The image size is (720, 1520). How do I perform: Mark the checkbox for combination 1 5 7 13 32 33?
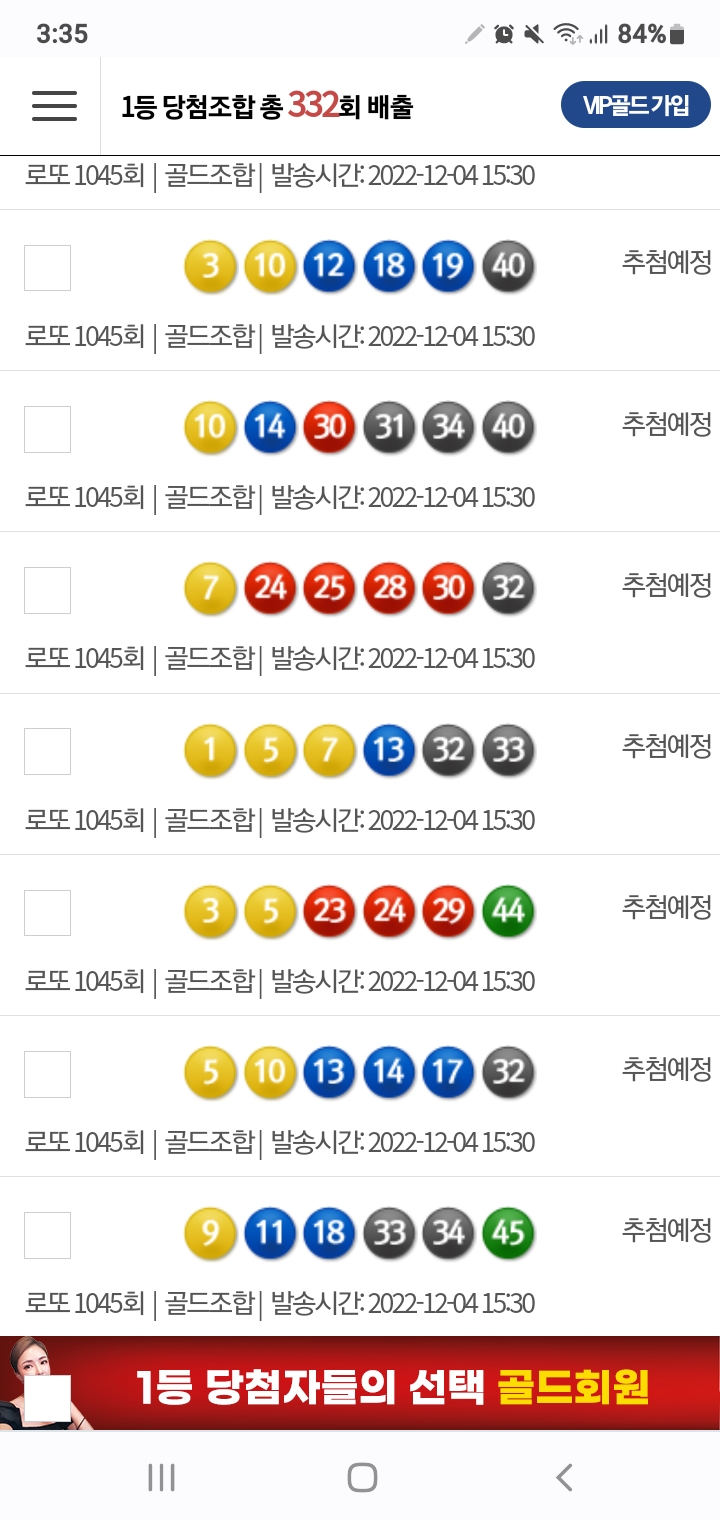click(x=47, y=751)
